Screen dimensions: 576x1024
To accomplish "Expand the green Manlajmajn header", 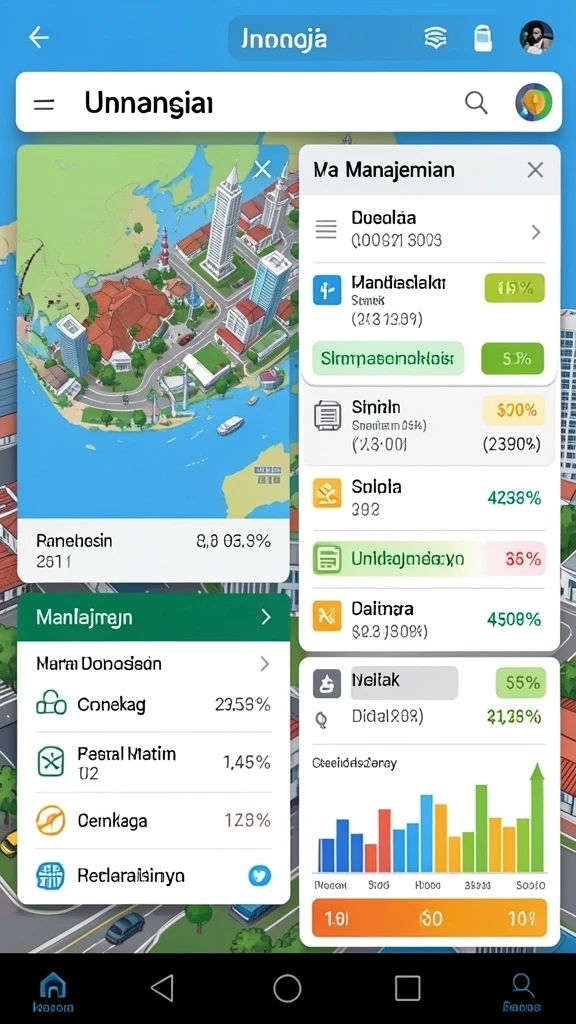I will click(153, 616).
